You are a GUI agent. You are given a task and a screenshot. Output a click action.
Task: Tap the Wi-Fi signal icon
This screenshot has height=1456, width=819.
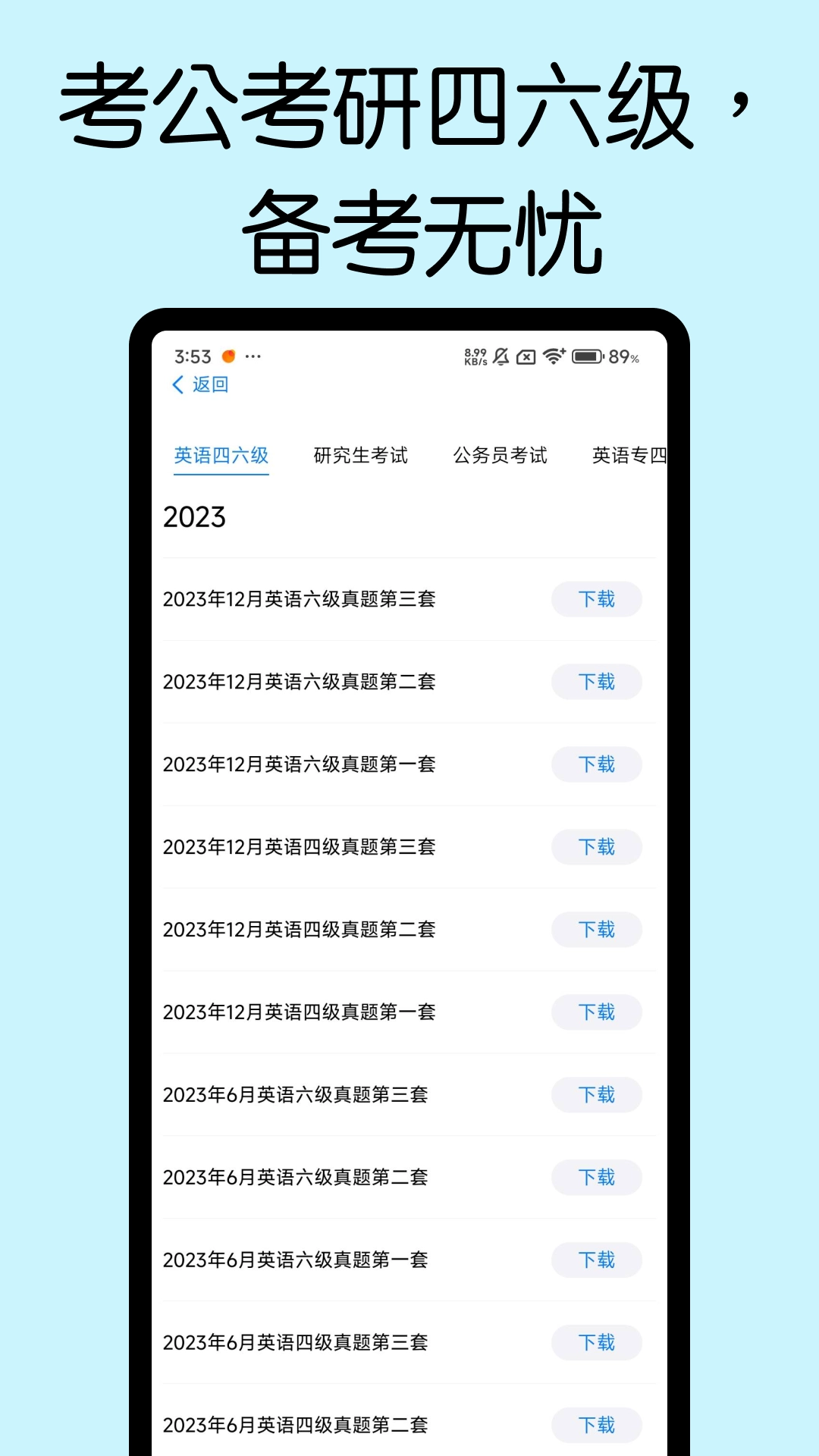click(554, 355)
